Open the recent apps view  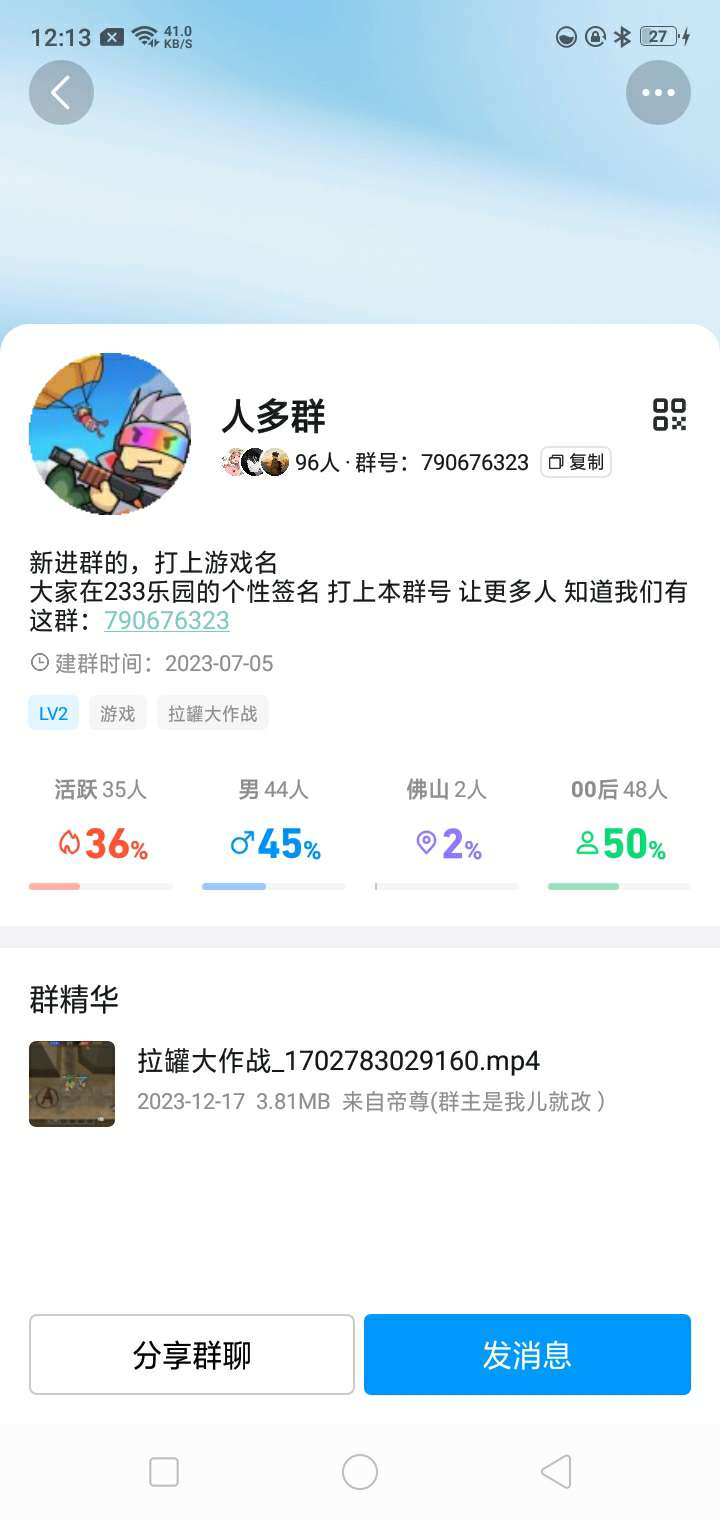(x=164, y=1472)
